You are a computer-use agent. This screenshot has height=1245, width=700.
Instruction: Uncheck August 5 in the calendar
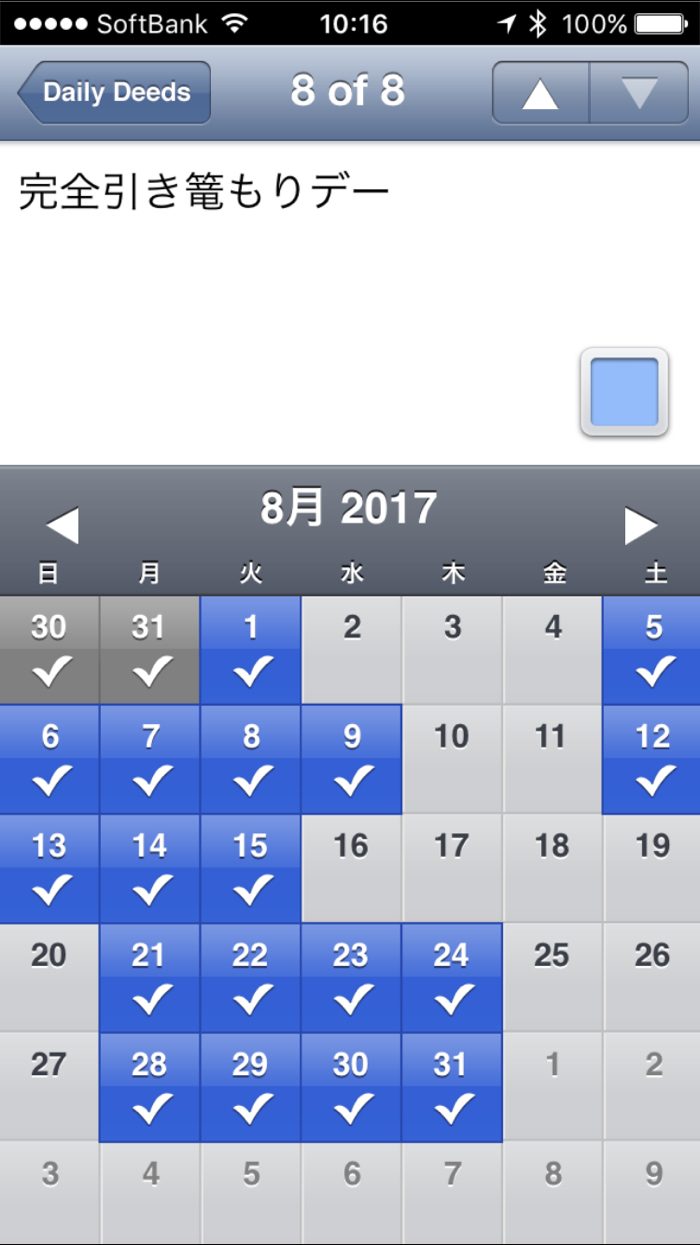click(653, 650)
